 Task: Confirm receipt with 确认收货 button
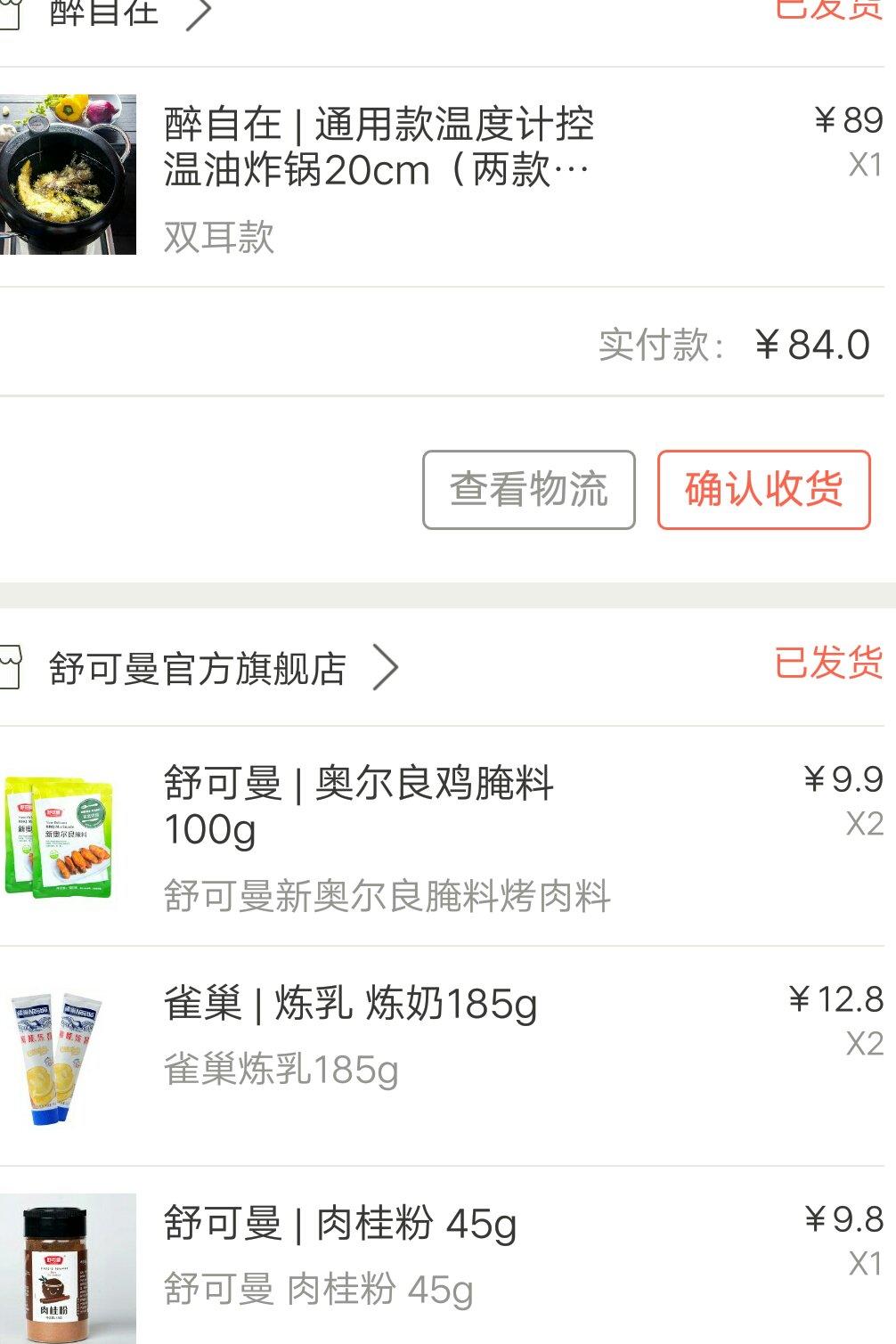coord(763,490)
